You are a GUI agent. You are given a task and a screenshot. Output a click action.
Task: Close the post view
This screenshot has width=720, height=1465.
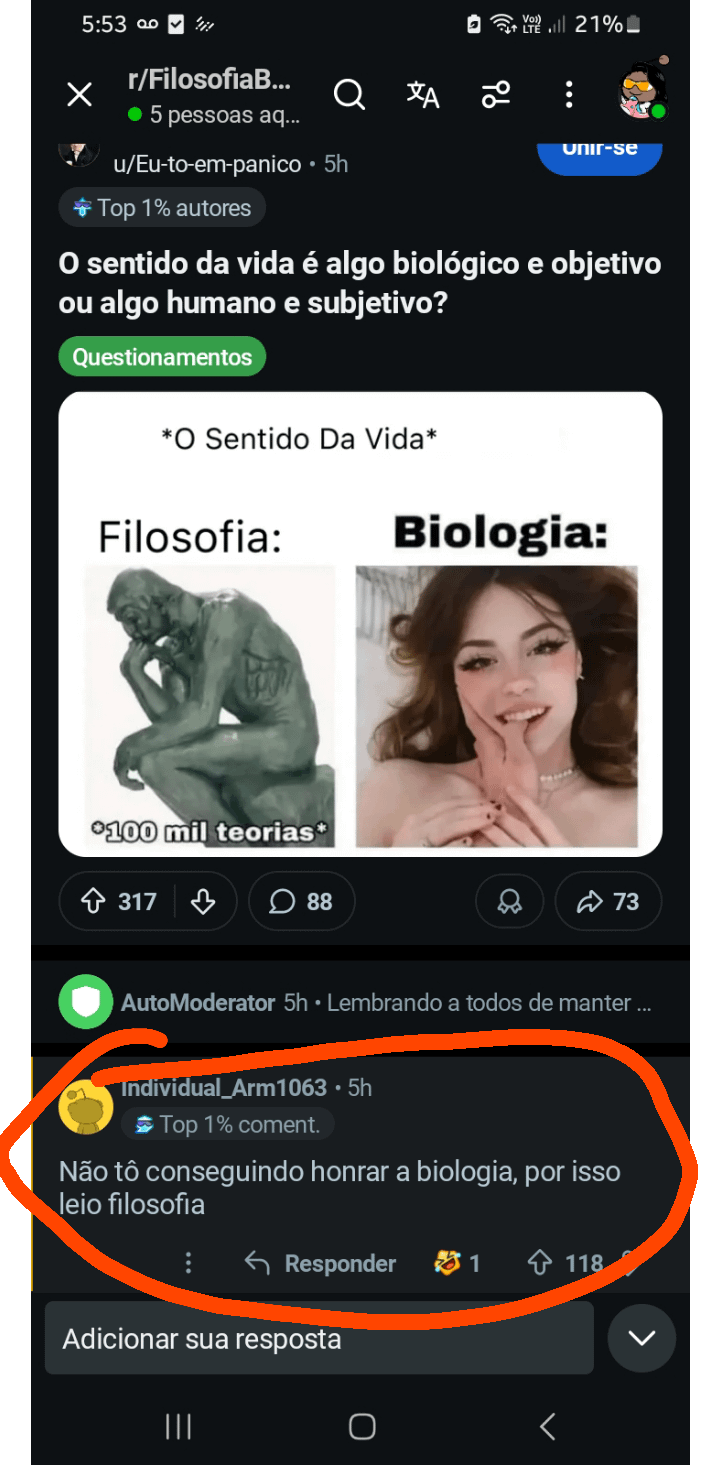point(79,95)
